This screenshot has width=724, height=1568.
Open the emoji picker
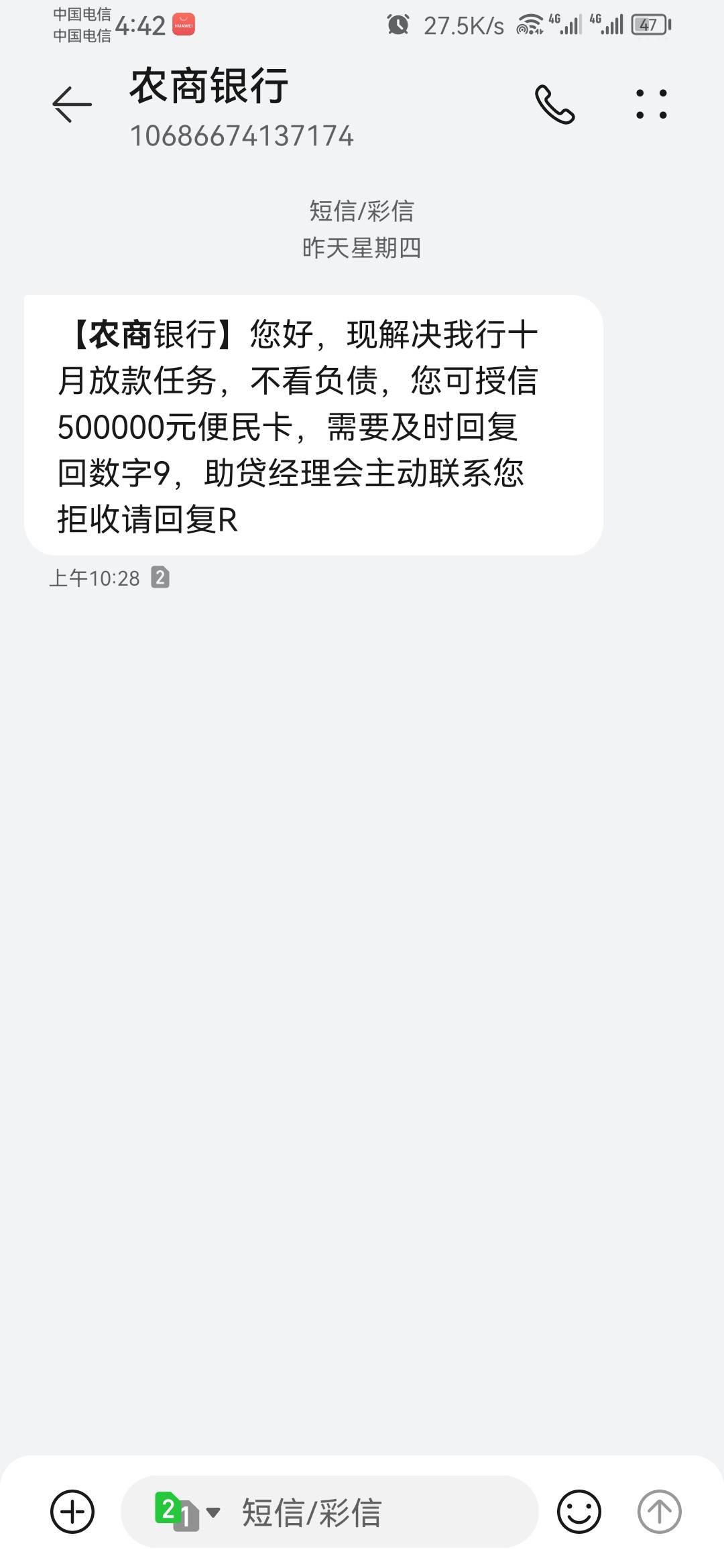tap(579, 1511)
